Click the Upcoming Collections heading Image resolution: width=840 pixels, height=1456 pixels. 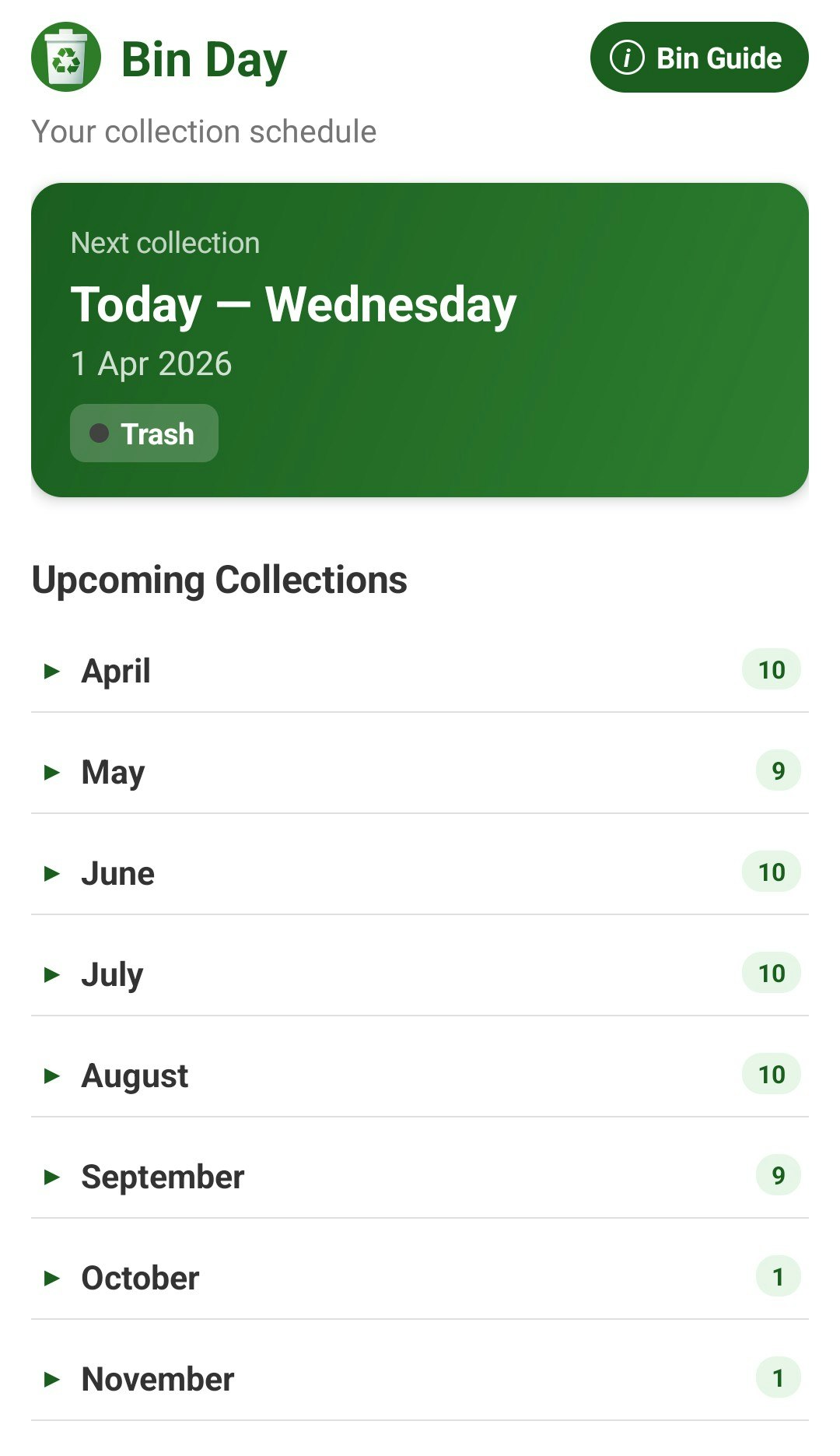pyautogui.click(x=219, y=579)
